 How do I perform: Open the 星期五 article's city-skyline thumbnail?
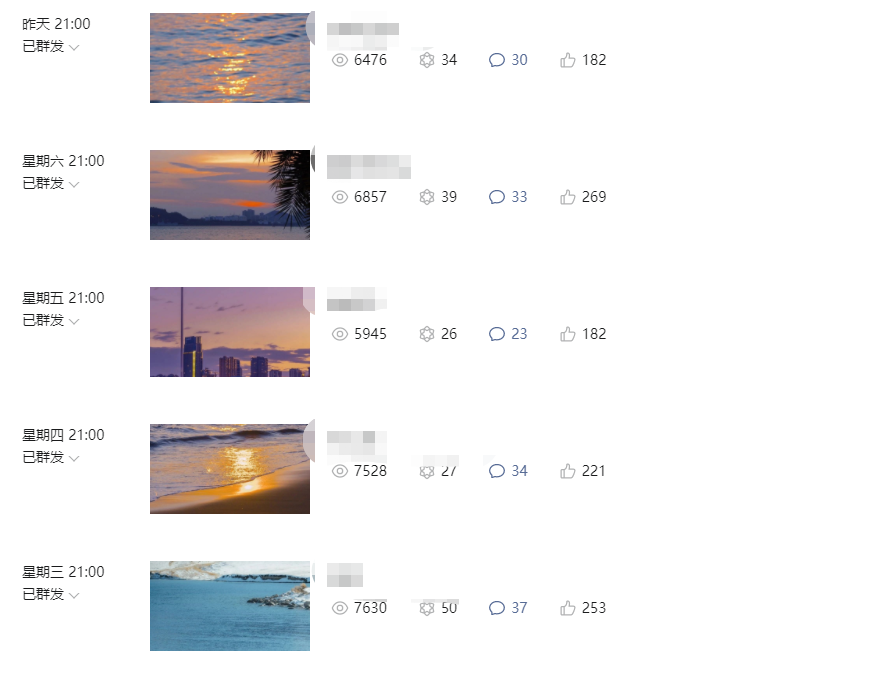tap(229, 332)
